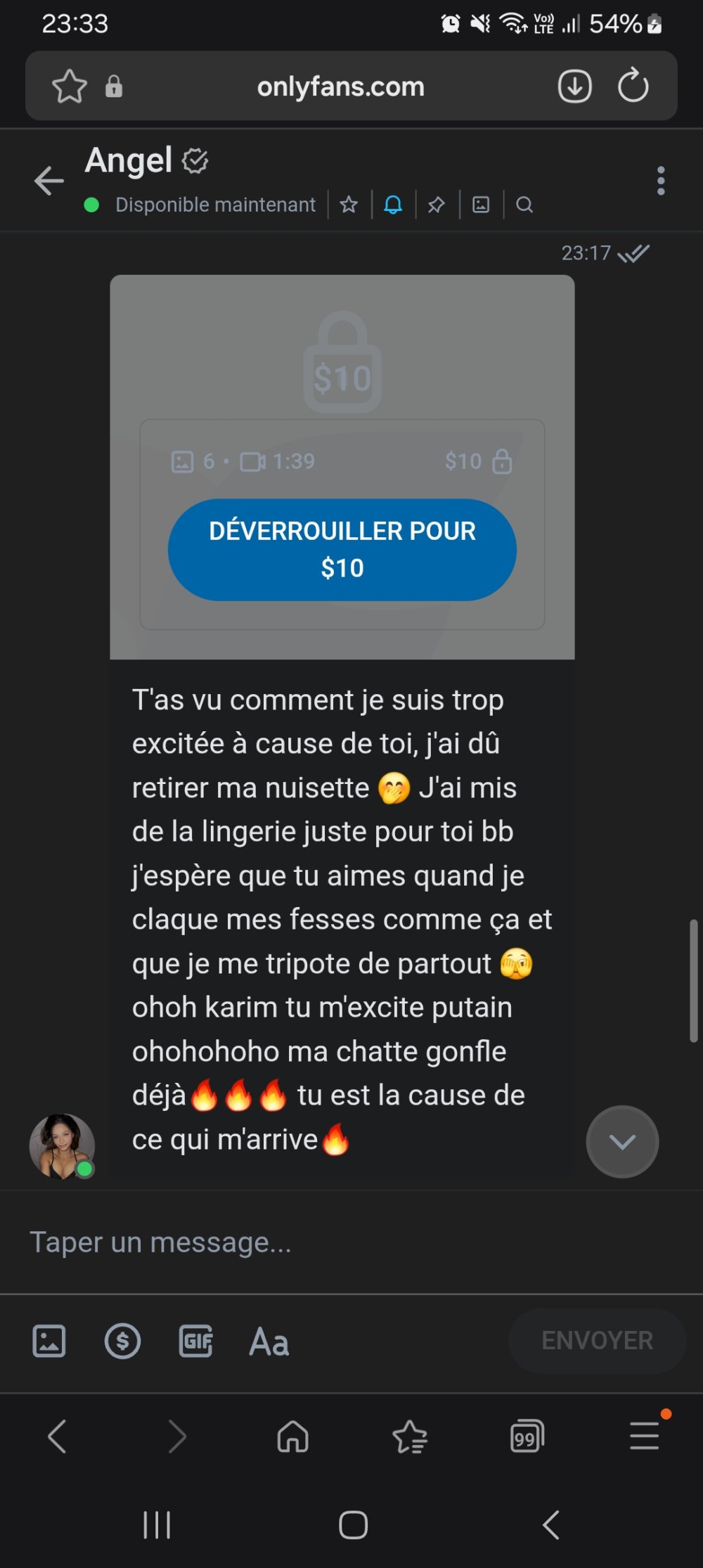Open the chat media gallery

481,205
